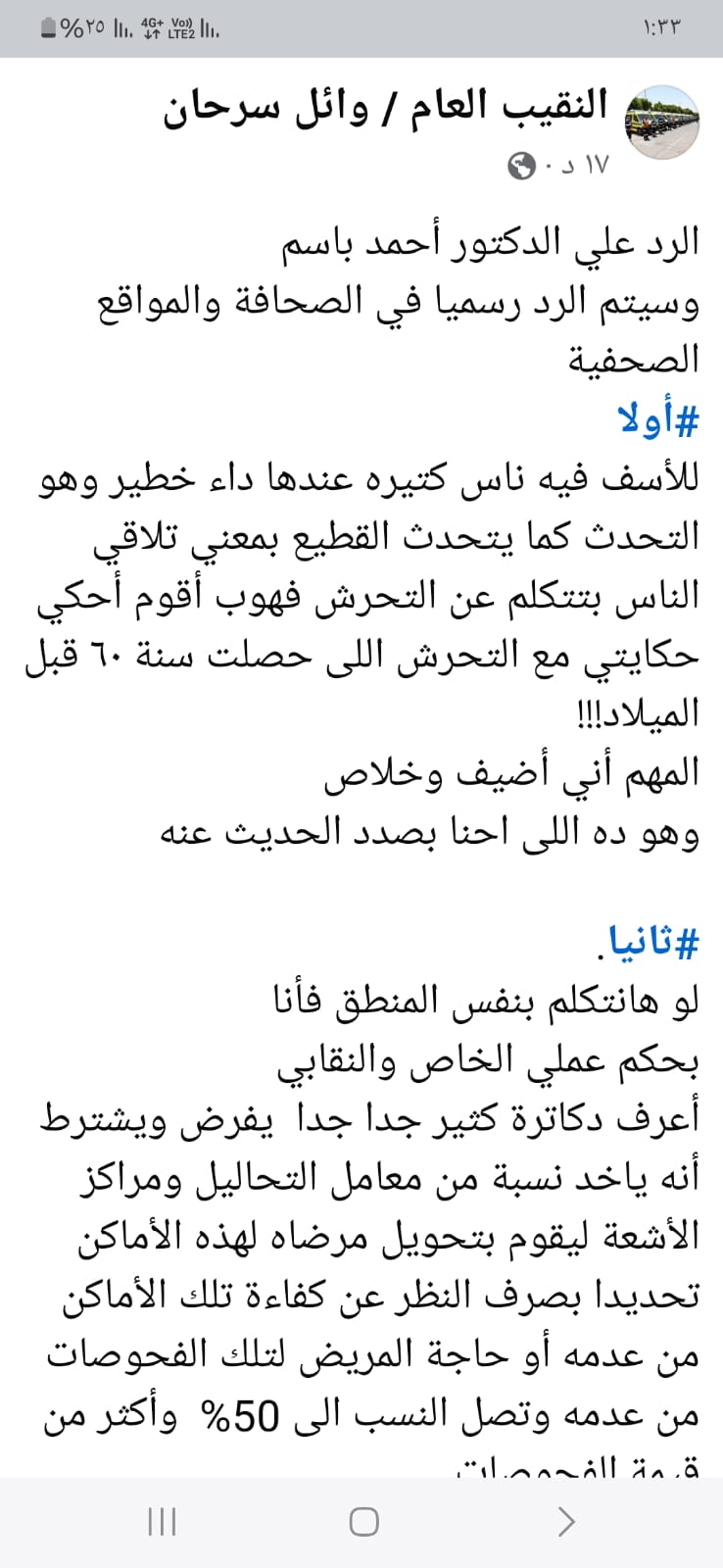The height and width of the screenshot is (1568, 723).
Task: Open the النقيب العام / وائل سرحان profile name
Action: tap(386, 108)
